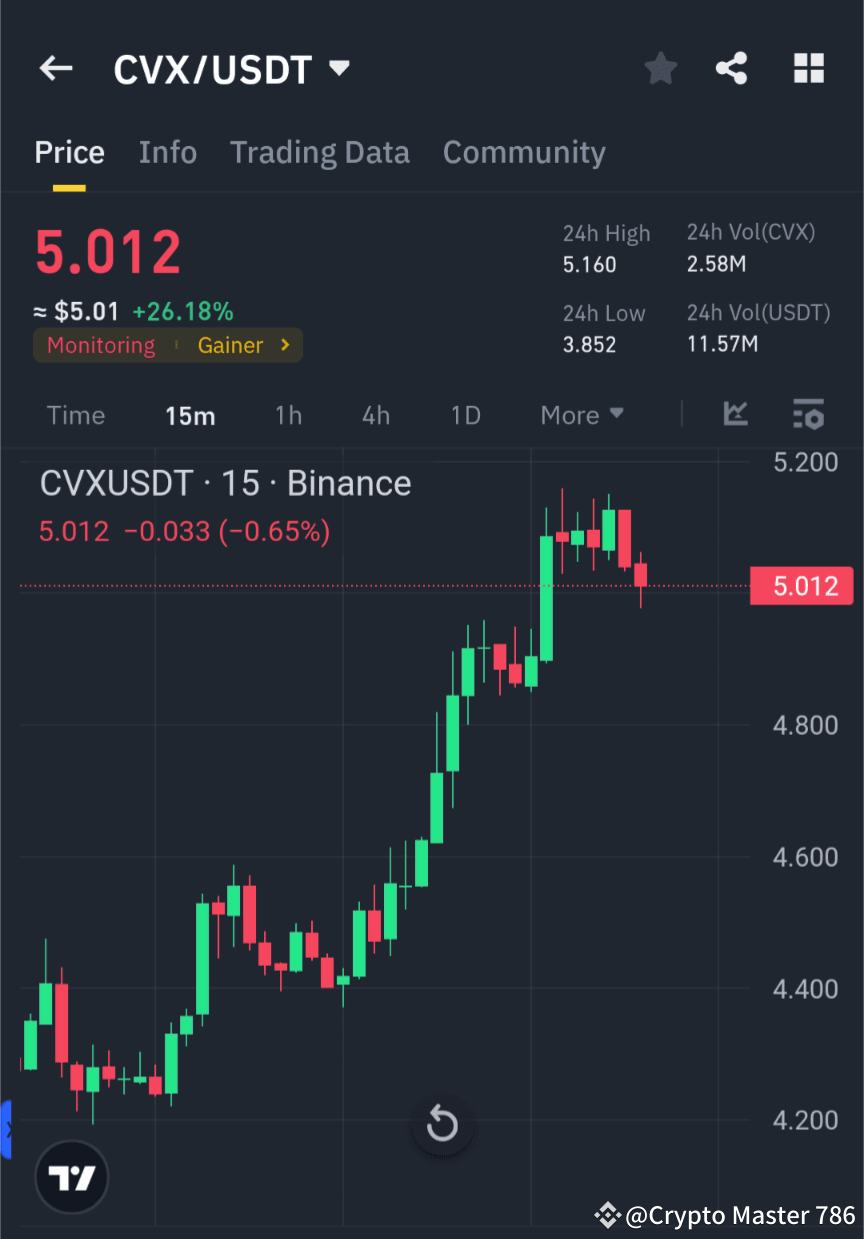Open the Community tab
Viewport: 864px width, 1239px height.
tap(524, 152)
